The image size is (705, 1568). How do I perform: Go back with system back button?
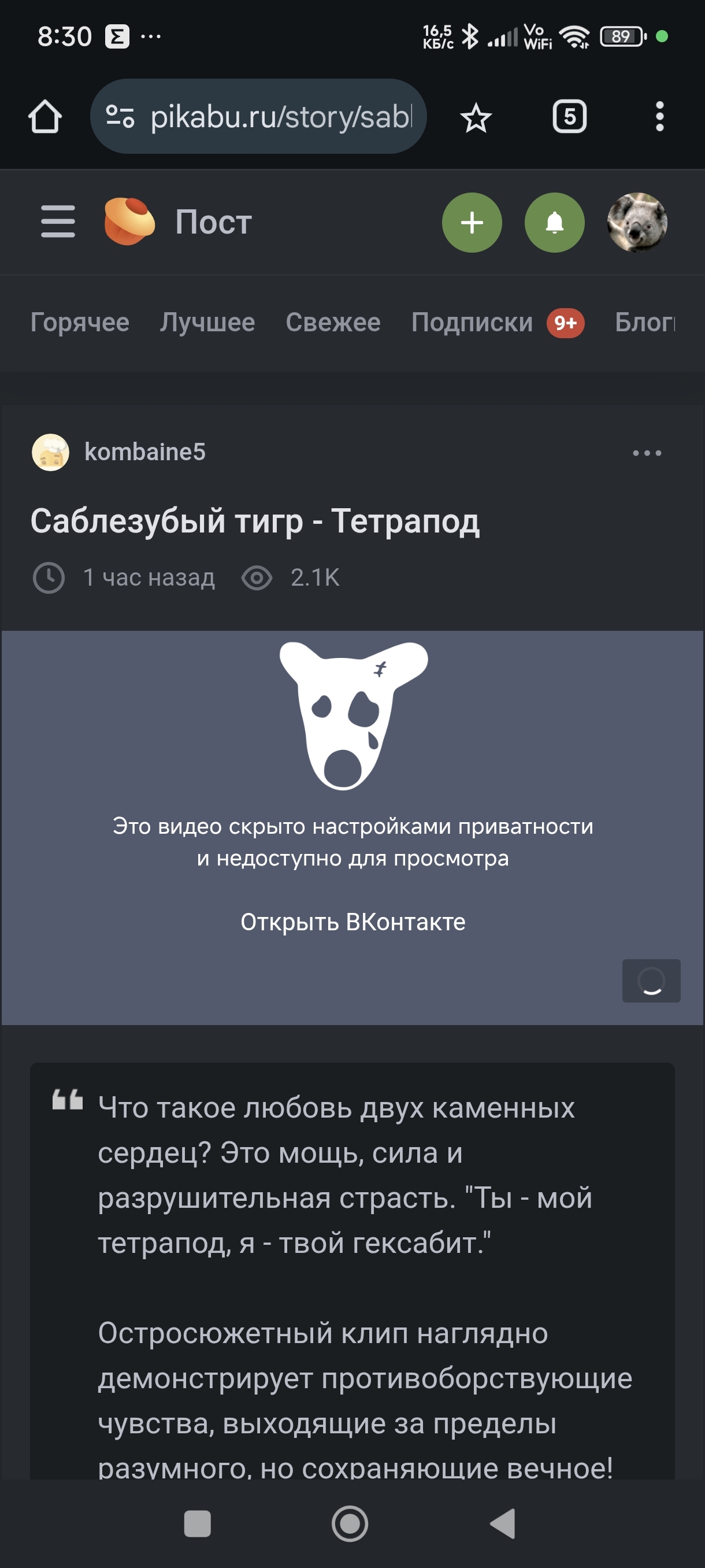point(504,1523)
